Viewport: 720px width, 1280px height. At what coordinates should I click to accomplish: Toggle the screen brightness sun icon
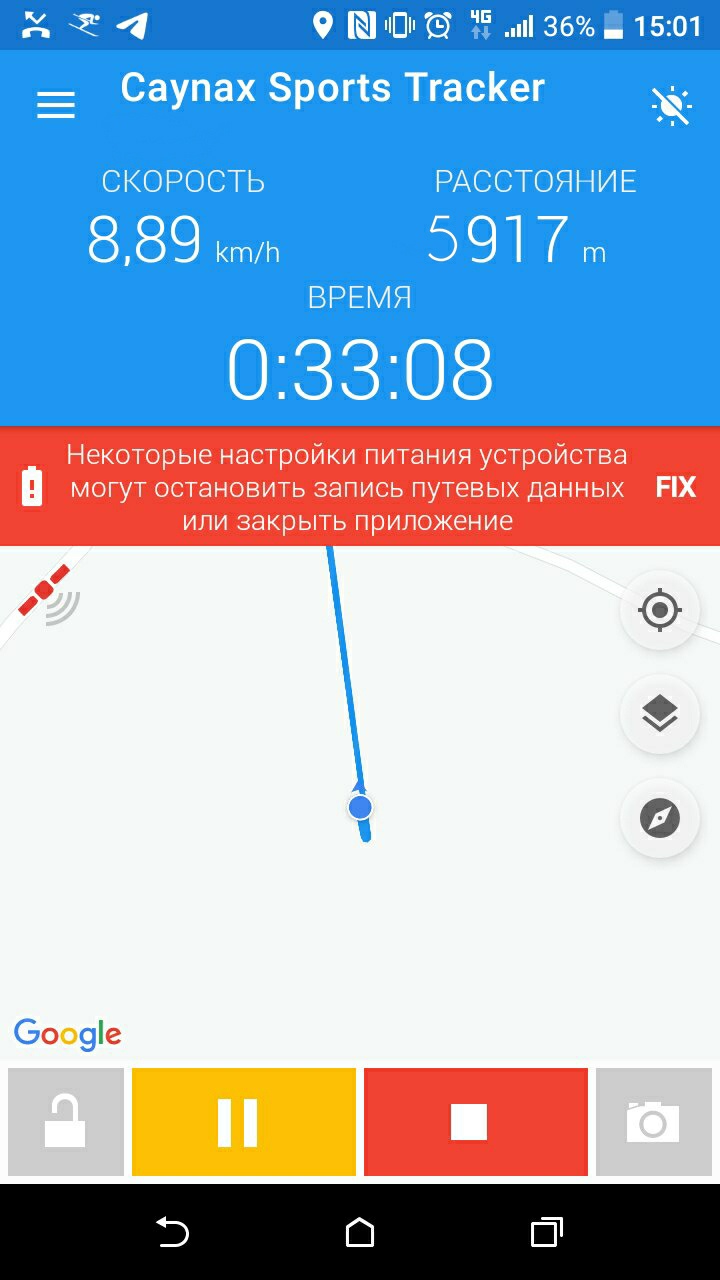[x=671, y=105]
